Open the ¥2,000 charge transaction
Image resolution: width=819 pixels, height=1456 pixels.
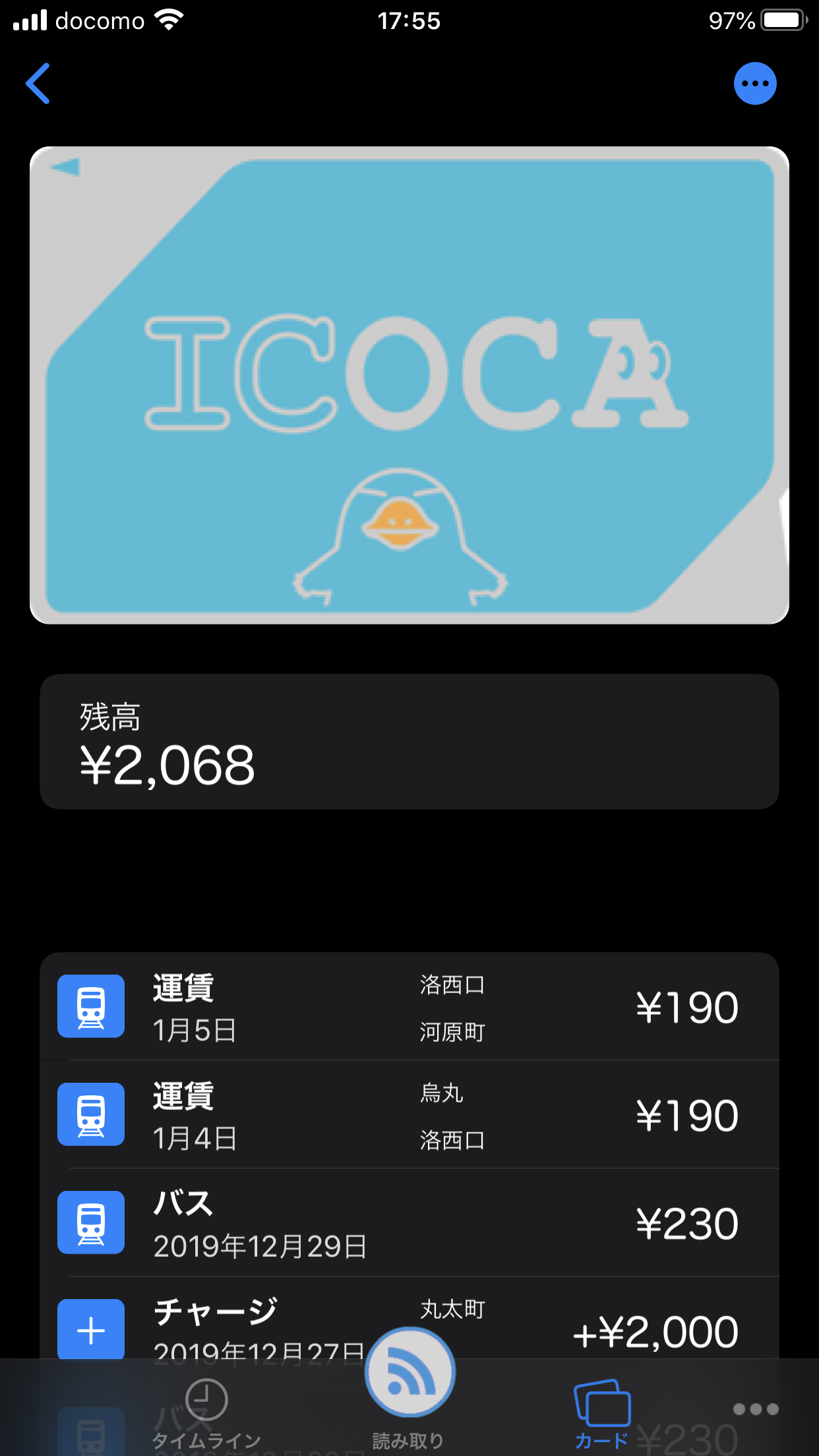(x=409, y=1322)
